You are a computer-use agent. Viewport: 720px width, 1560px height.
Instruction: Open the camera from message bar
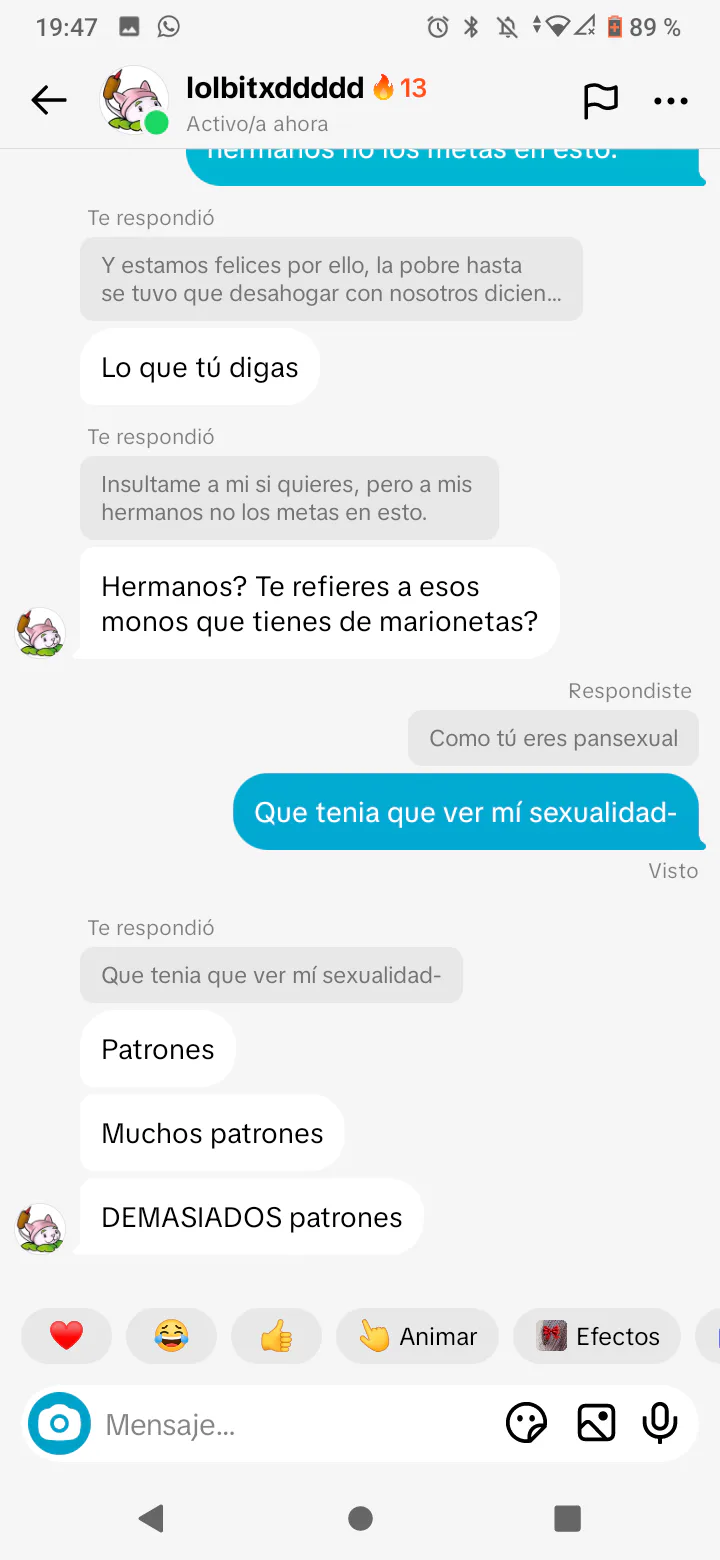coord(59,1423)
